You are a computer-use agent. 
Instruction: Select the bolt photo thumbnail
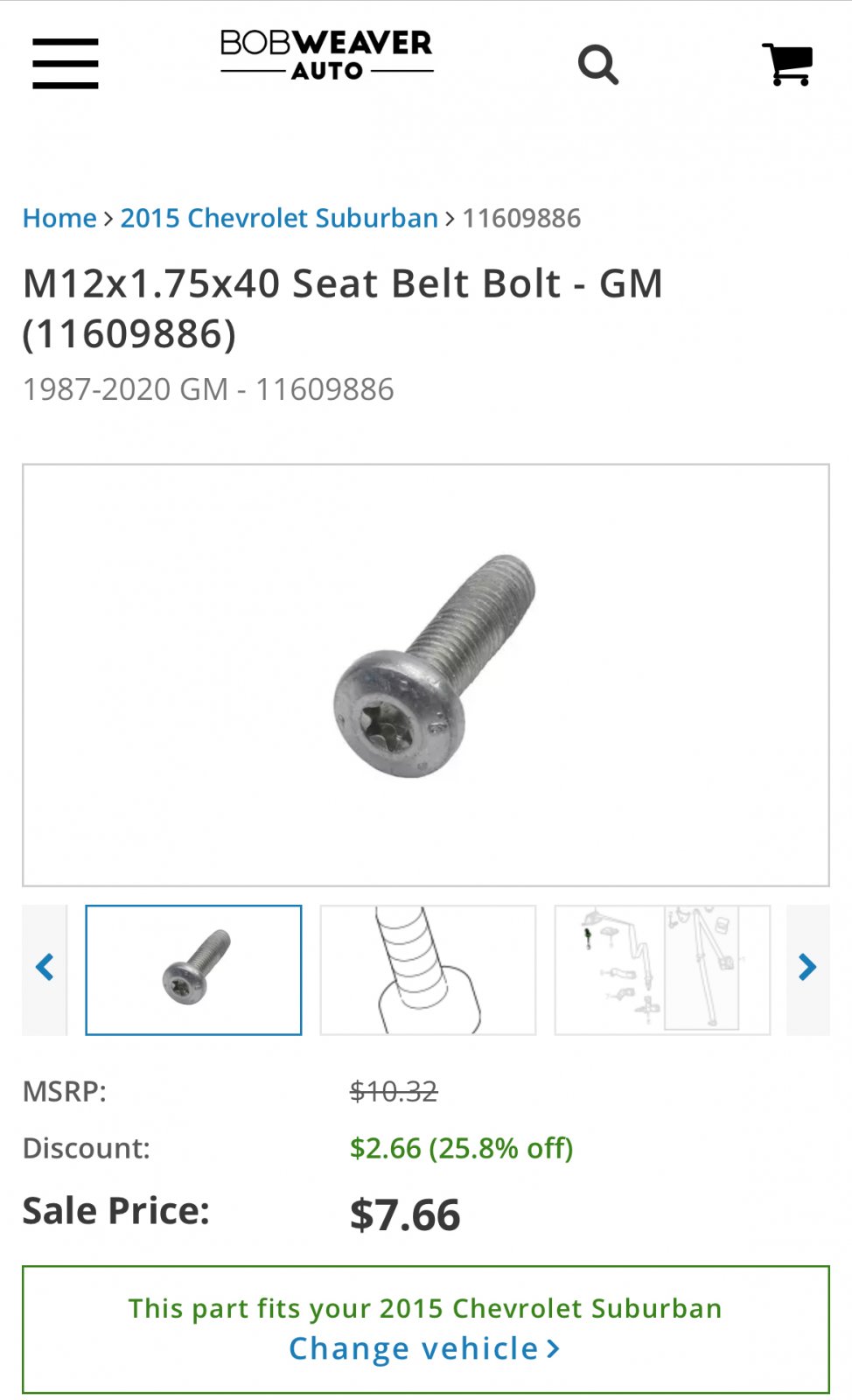[x=193, y=969]
